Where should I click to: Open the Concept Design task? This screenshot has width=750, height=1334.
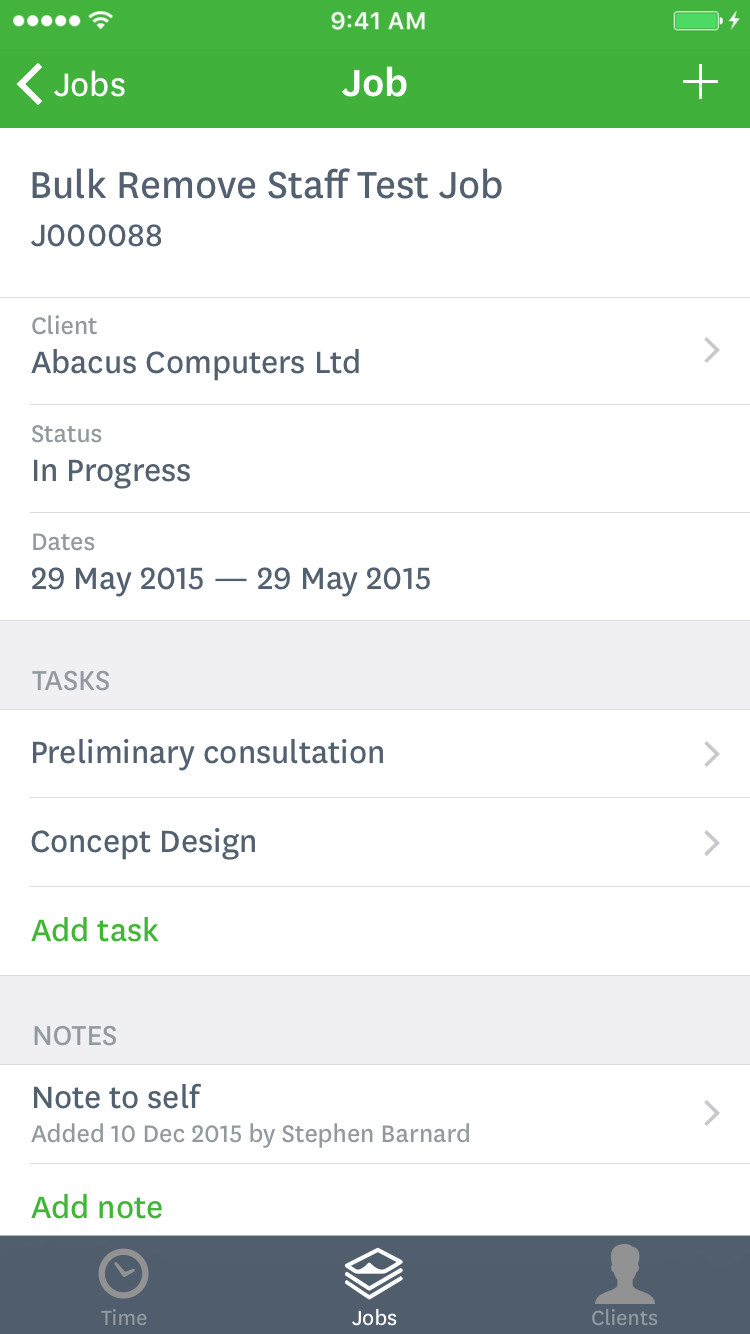coord(375,842)
